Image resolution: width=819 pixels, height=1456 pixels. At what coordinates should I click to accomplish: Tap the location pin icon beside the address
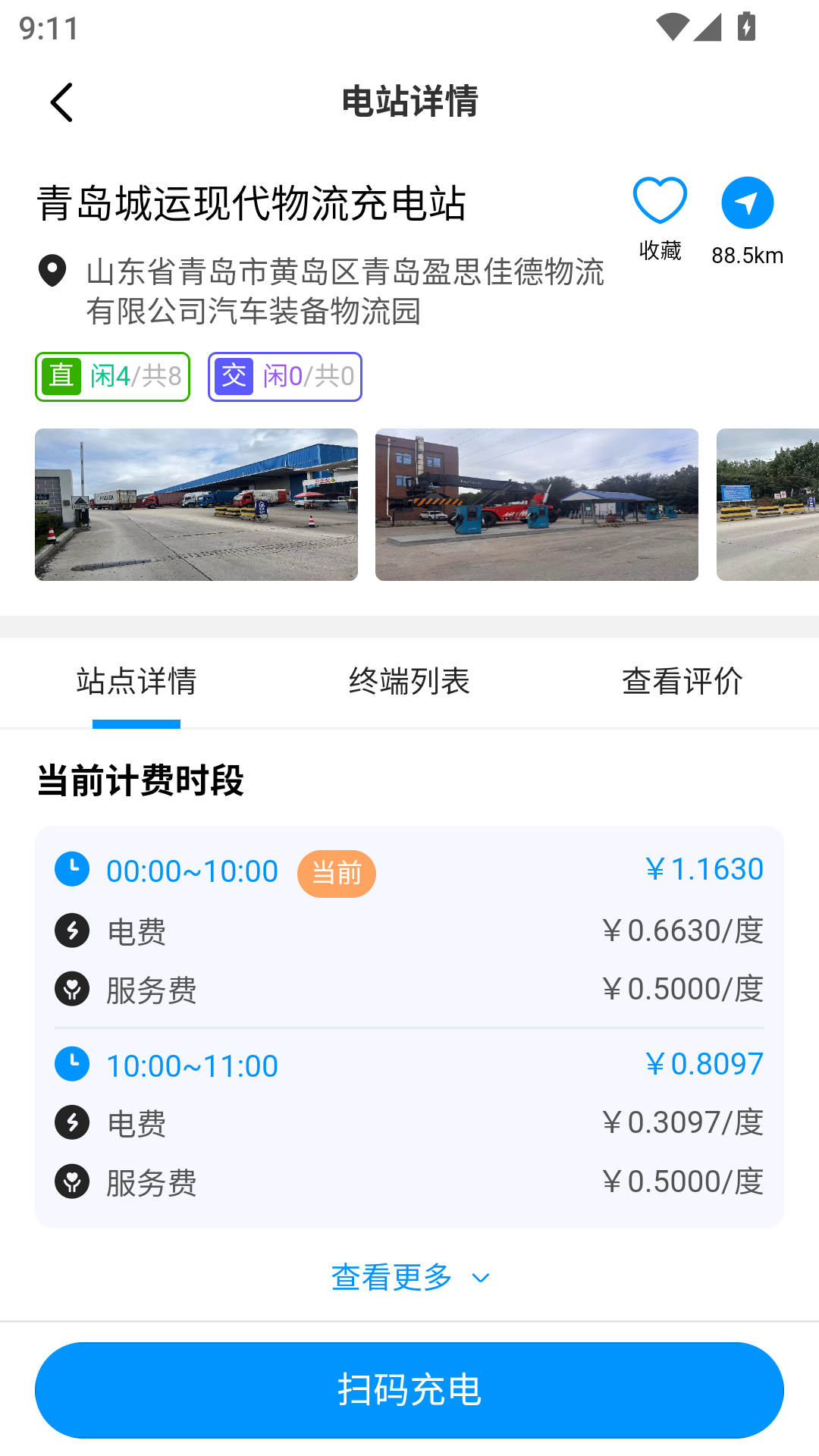point(51,271)
